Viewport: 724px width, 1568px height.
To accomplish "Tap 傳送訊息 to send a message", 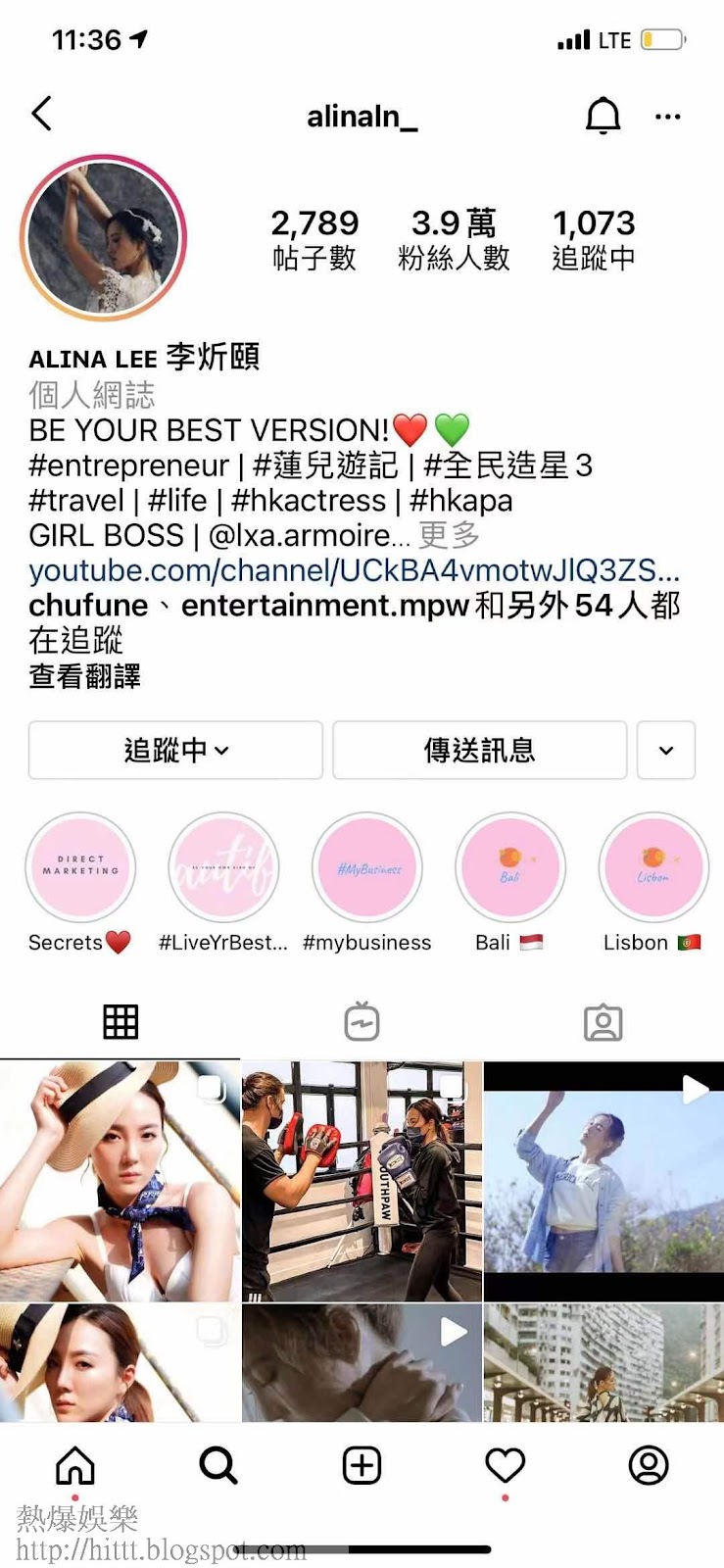I will [479, 751].
